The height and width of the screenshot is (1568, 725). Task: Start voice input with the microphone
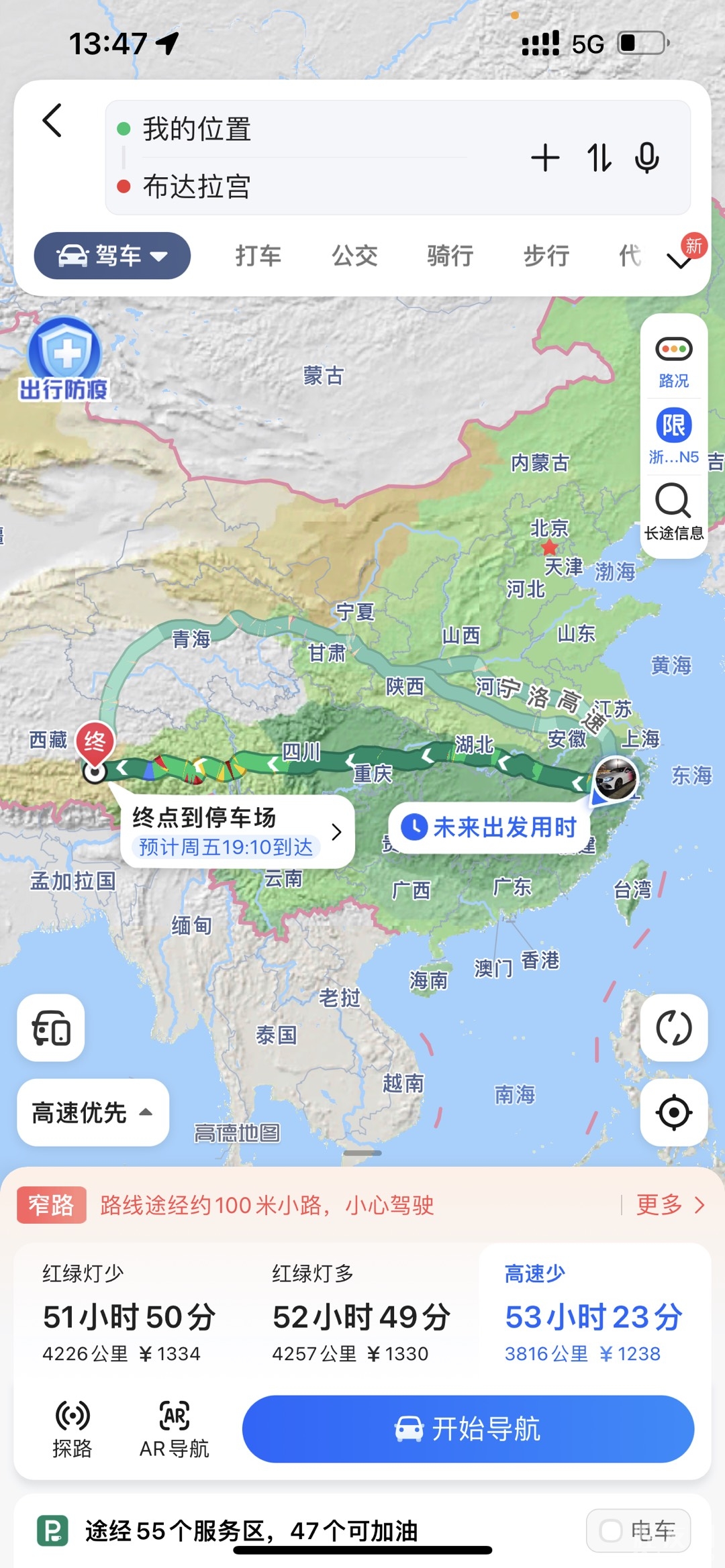pos(647,158)
